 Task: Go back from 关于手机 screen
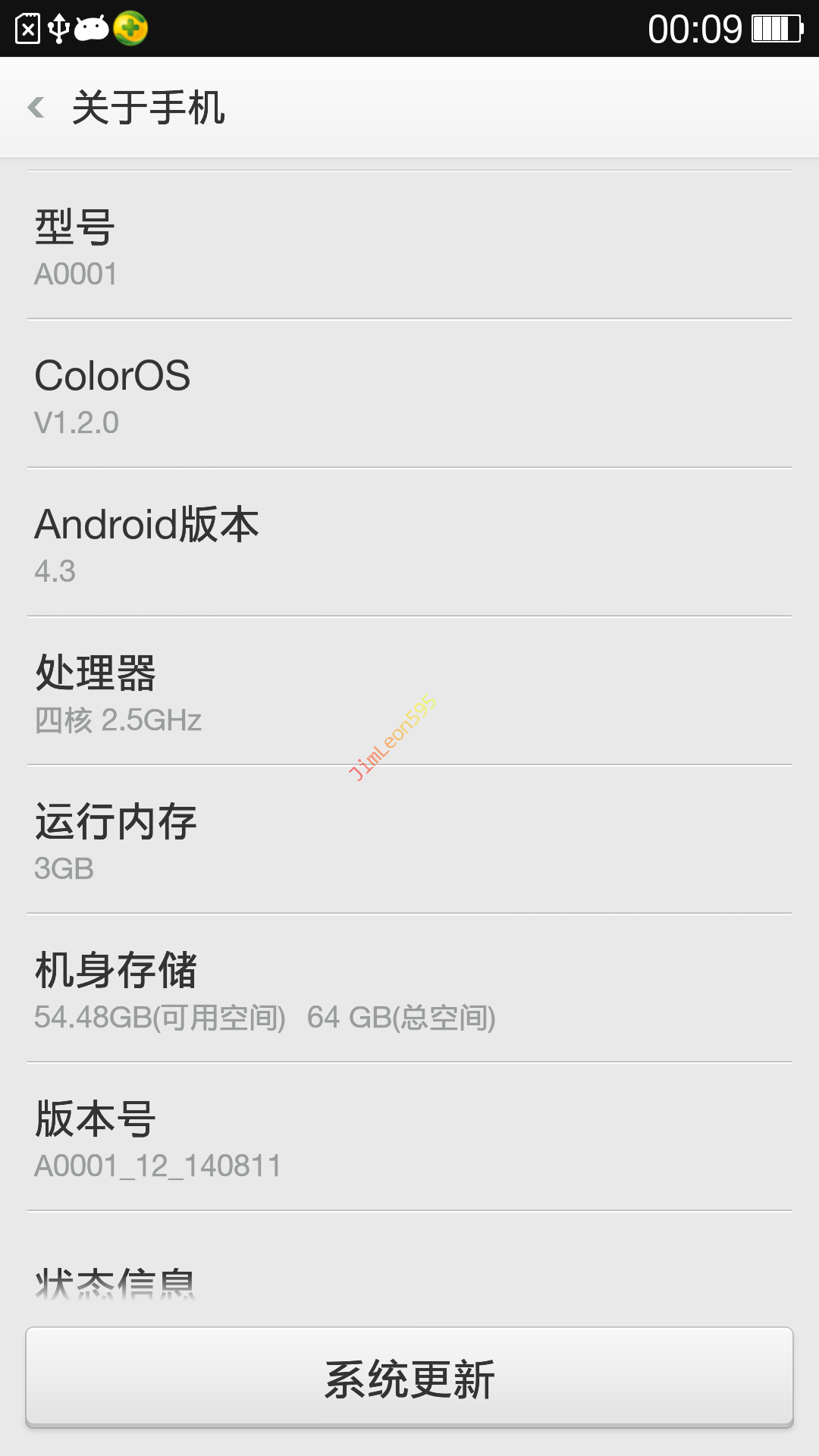36,107
